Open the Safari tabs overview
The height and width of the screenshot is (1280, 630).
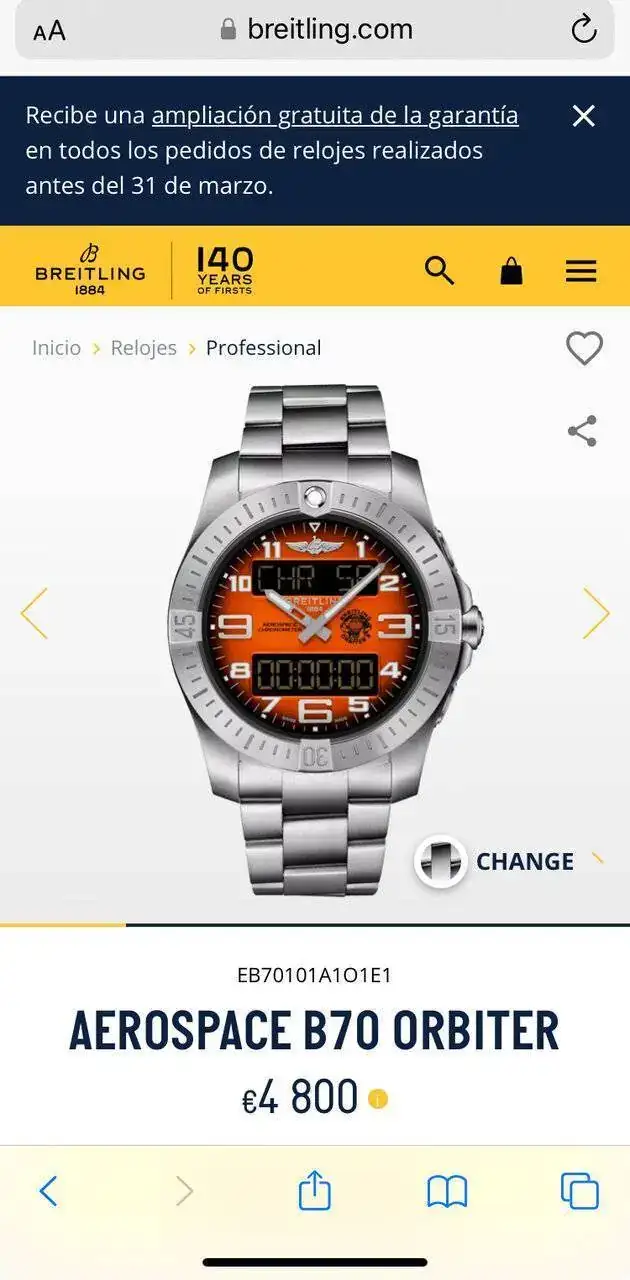click(x=580, y=1191)
